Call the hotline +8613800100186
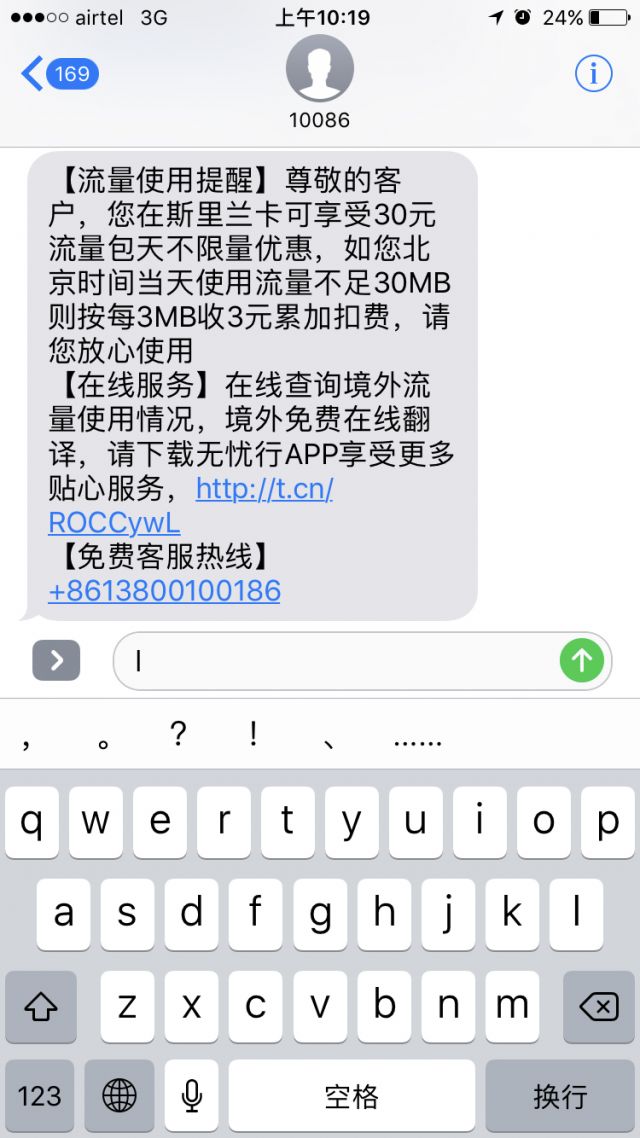 pos(164,591)
